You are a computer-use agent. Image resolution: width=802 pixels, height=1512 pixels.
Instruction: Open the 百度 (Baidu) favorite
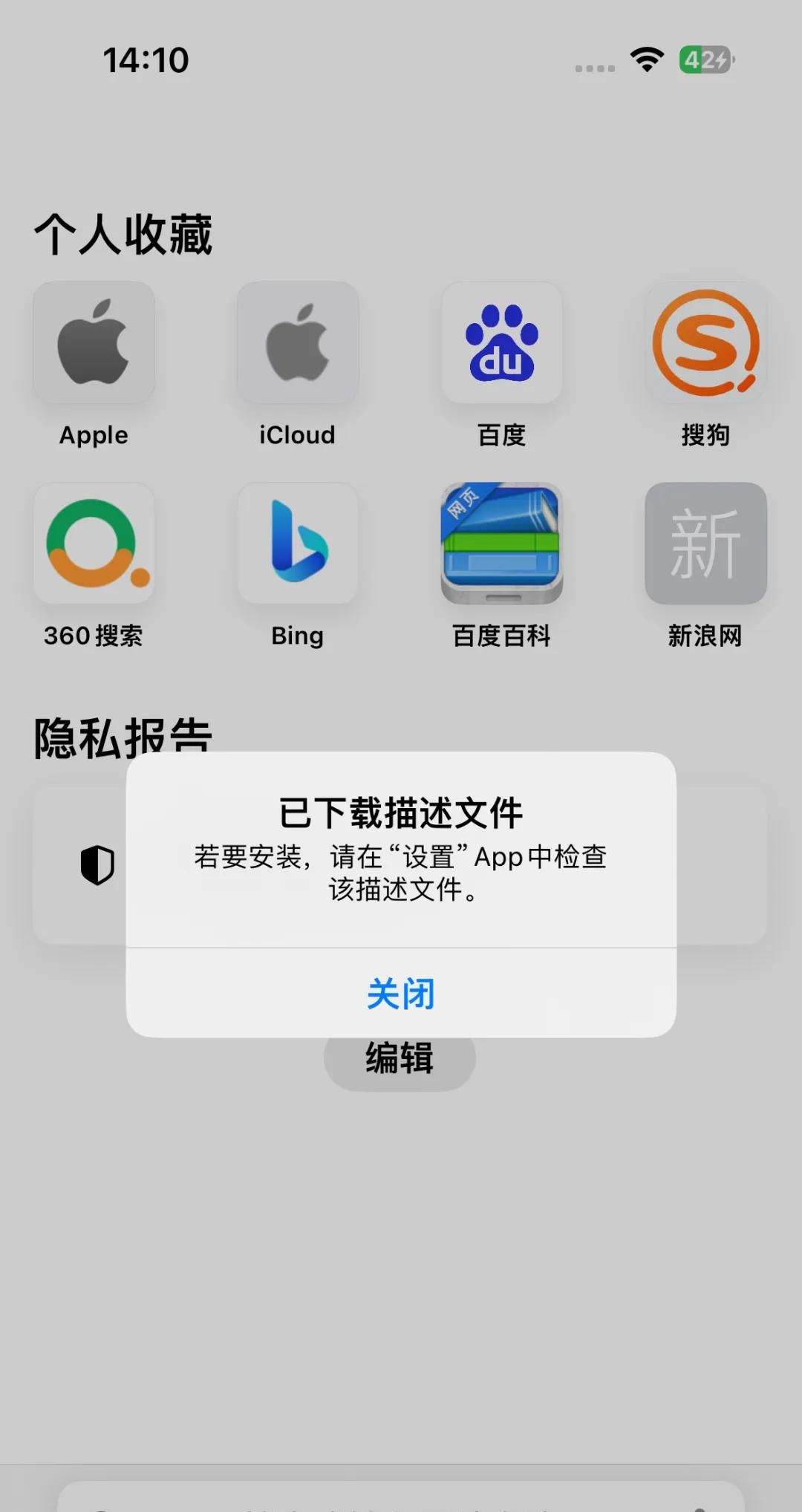(x=501, y=342)
